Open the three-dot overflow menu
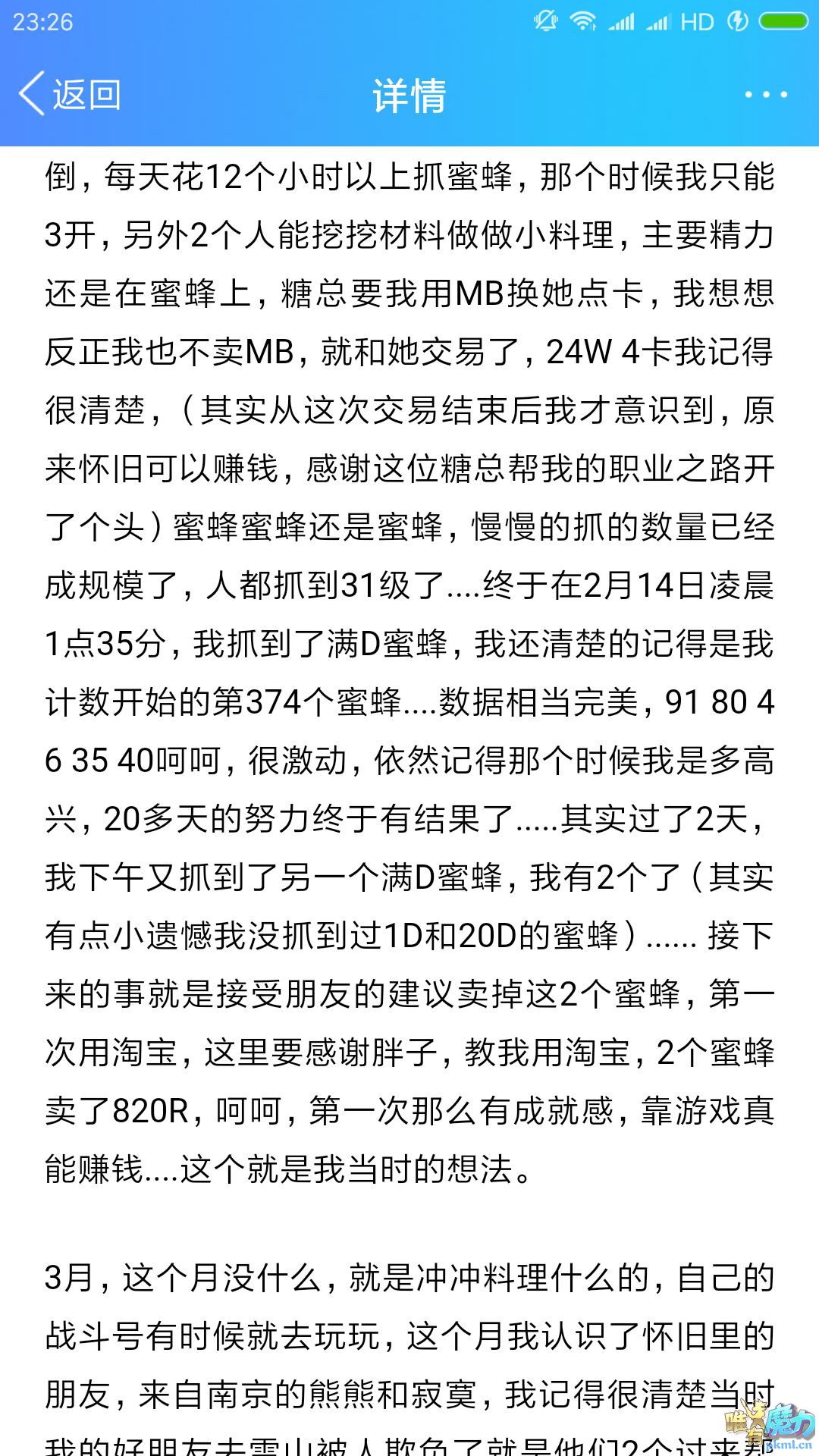This screenshot has height=1456, width=819. pyautogui.click(x=765, y=95)
